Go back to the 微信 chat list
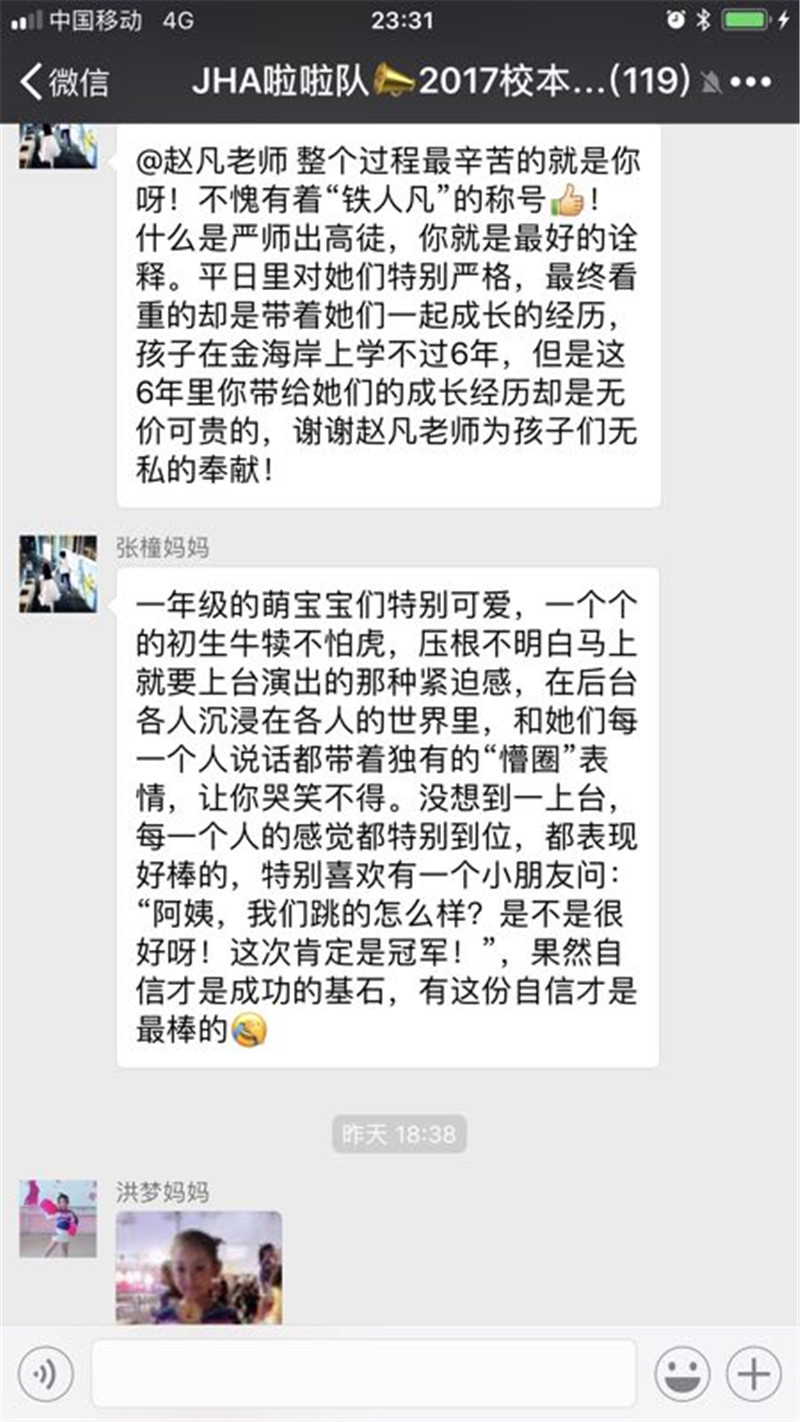The width and height of the screenshot is (800, 1422). coord(65,82)
